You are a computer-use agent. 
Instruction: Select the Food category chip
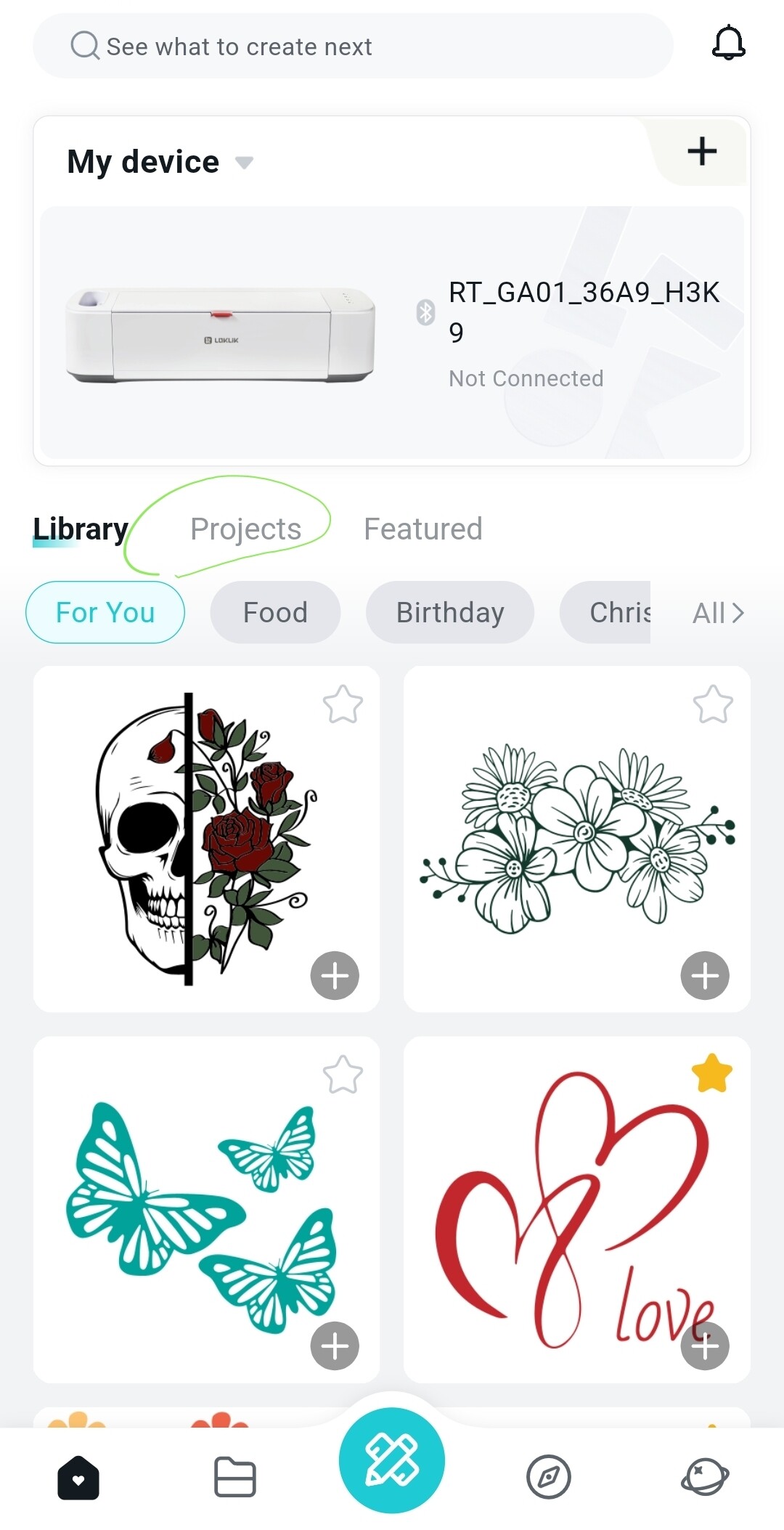coord(275,612)
